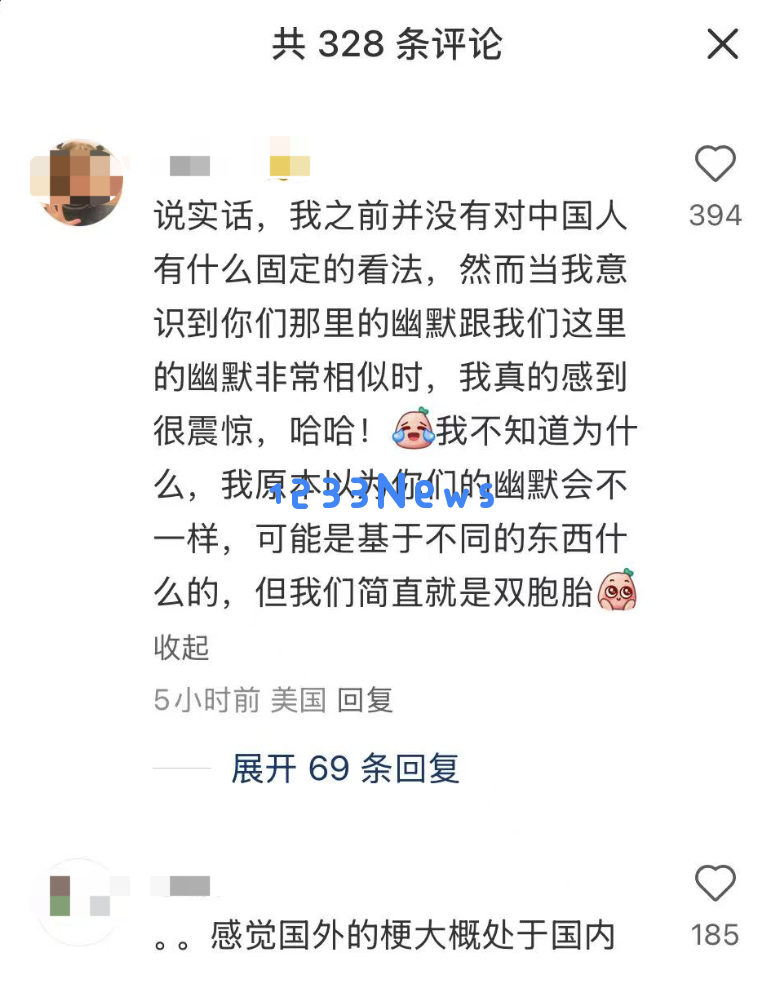
Task: Collapse the long comment via 收起
Action: [181, 647]
